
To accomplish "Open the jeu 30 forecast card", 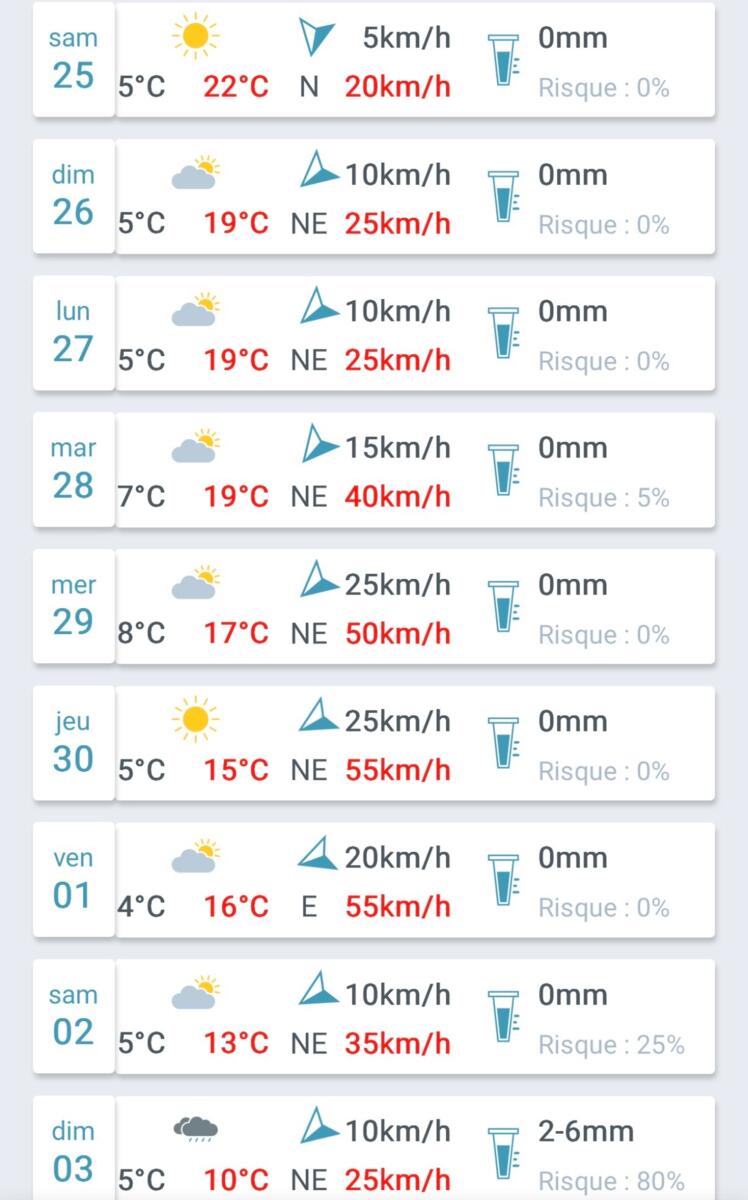I will tap(374, 743).
